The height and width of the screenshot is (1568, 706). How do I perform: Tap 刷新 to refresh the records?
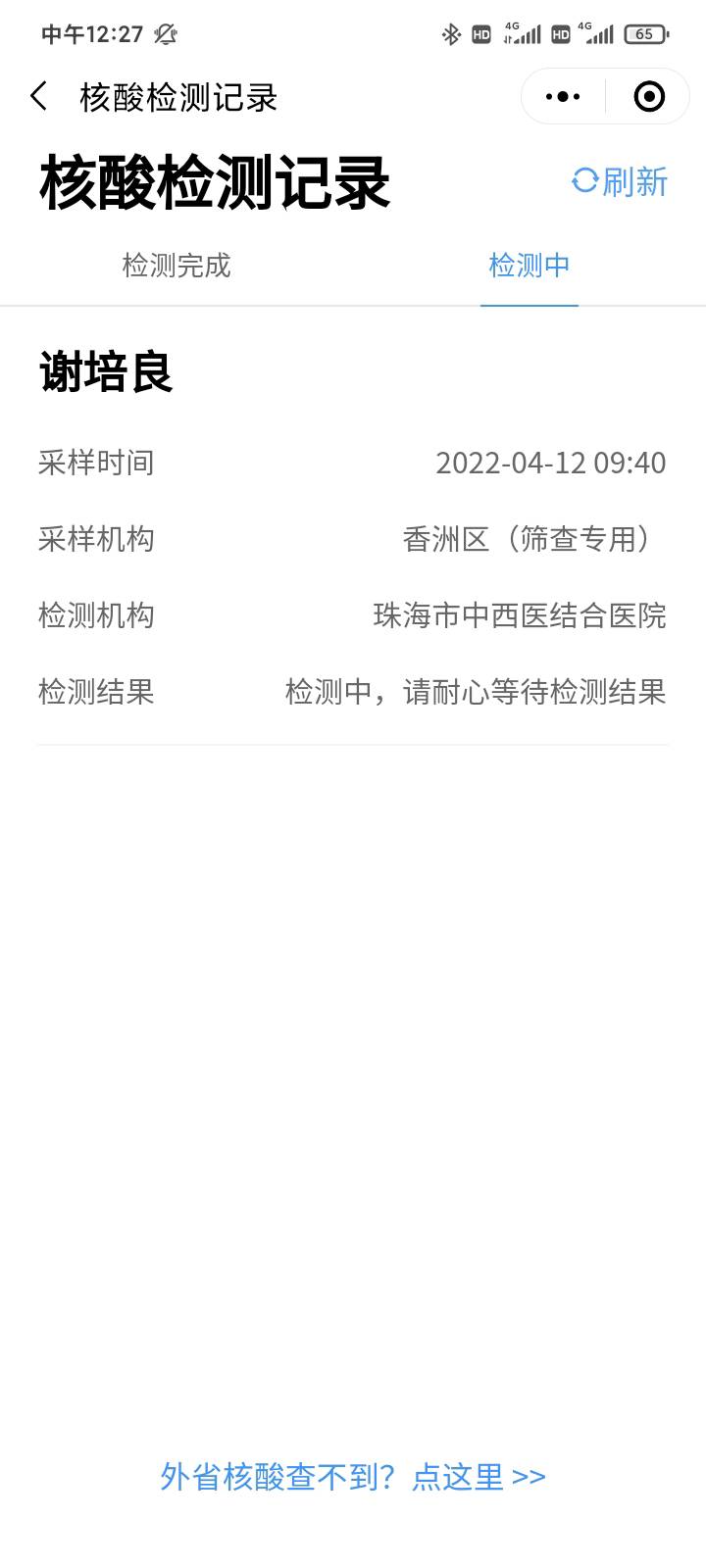[x=620, y=181]
